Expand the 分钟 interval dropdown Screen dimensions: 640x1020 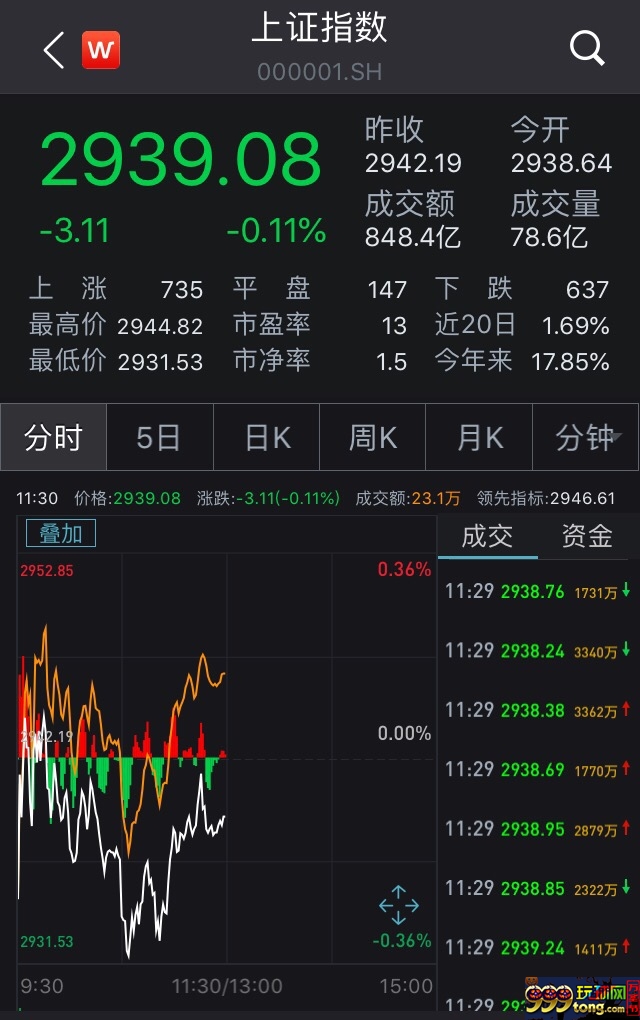588,438
